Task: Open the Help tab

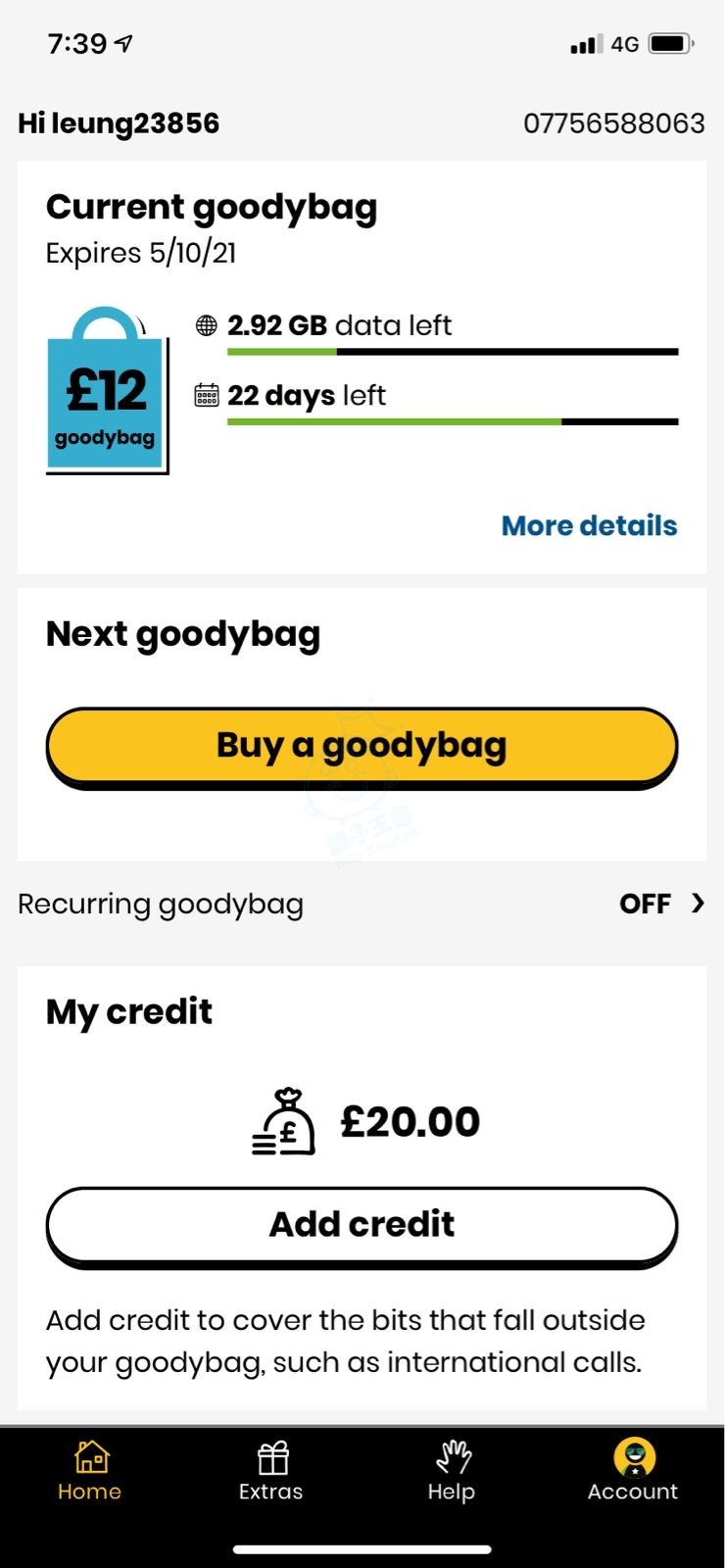Action: tap(452, 1471)
